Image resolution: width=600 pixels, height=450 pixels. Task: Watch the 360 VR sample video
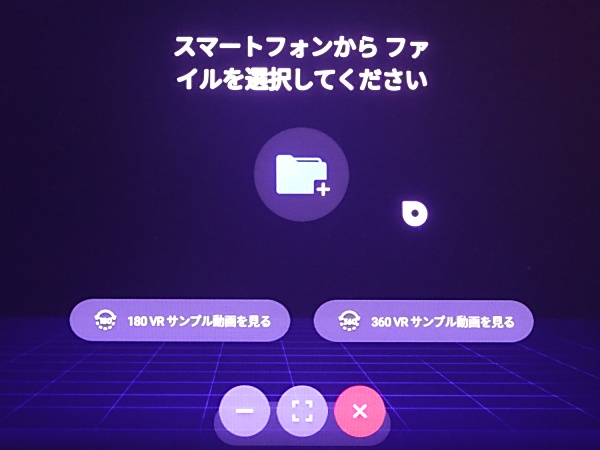pyautogui.click(x=423, y=322)
